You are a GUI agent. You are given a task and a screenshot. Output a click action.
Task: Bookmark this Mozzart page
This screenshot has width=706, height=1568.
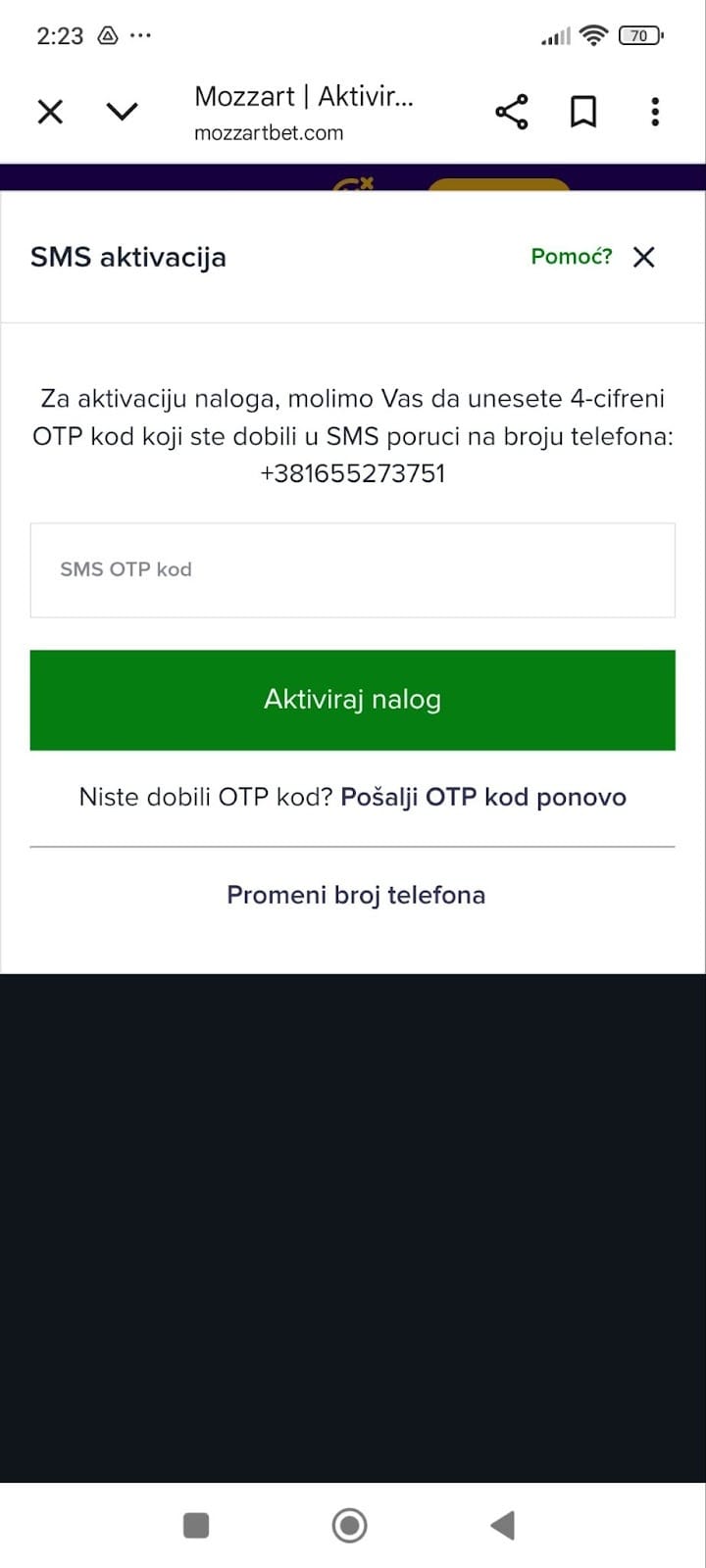click(x=583, y=112)
